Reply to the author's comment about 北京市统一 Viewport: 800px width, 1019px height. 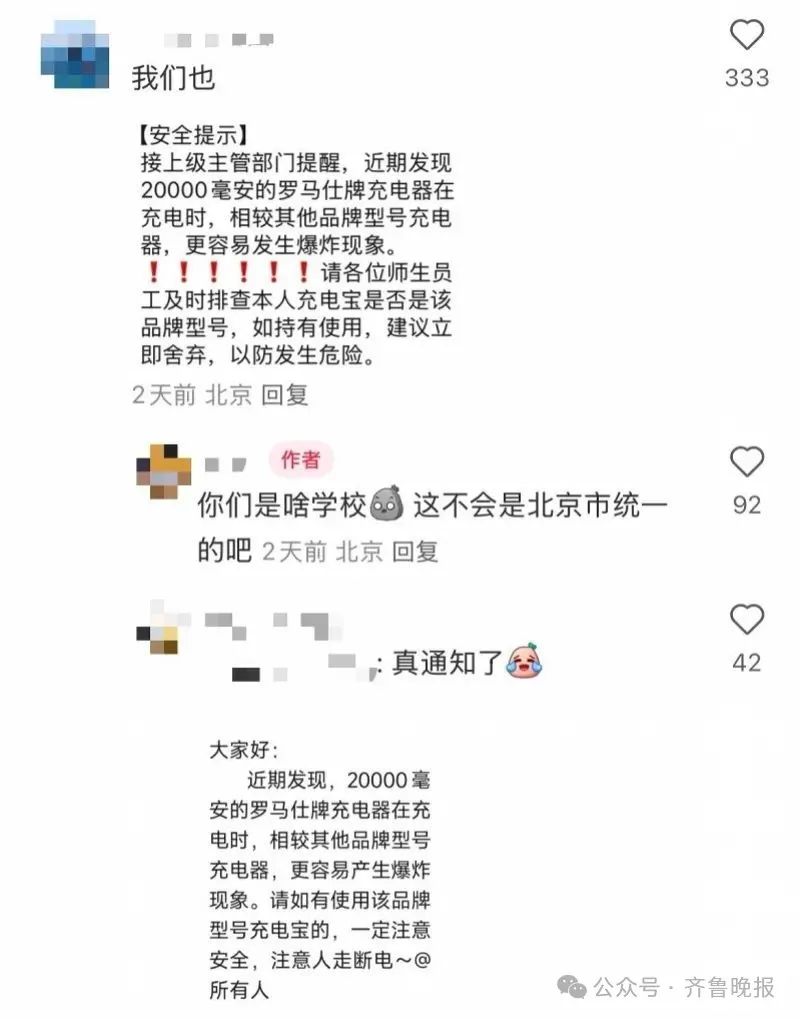click(415, 551)
